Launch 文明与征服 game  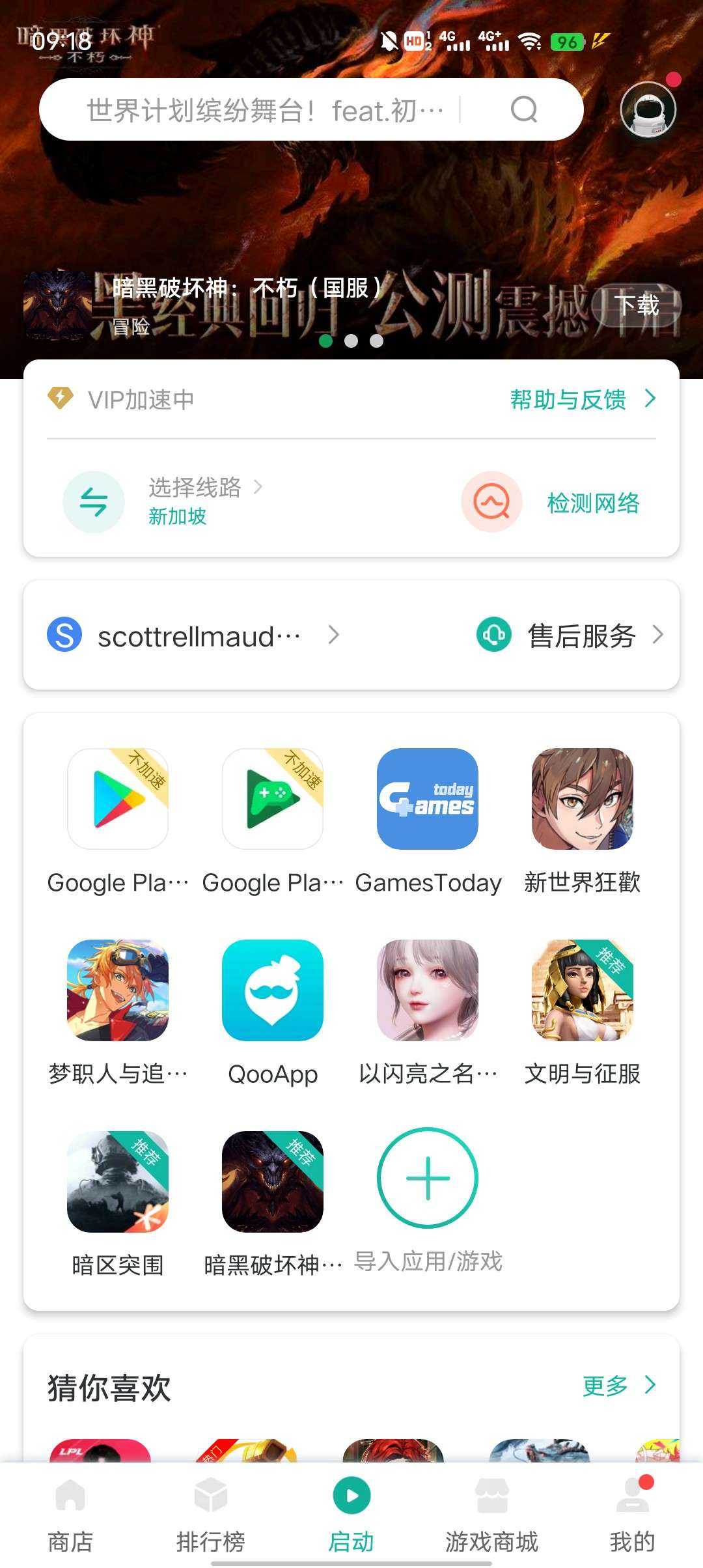tap(583, 990)
